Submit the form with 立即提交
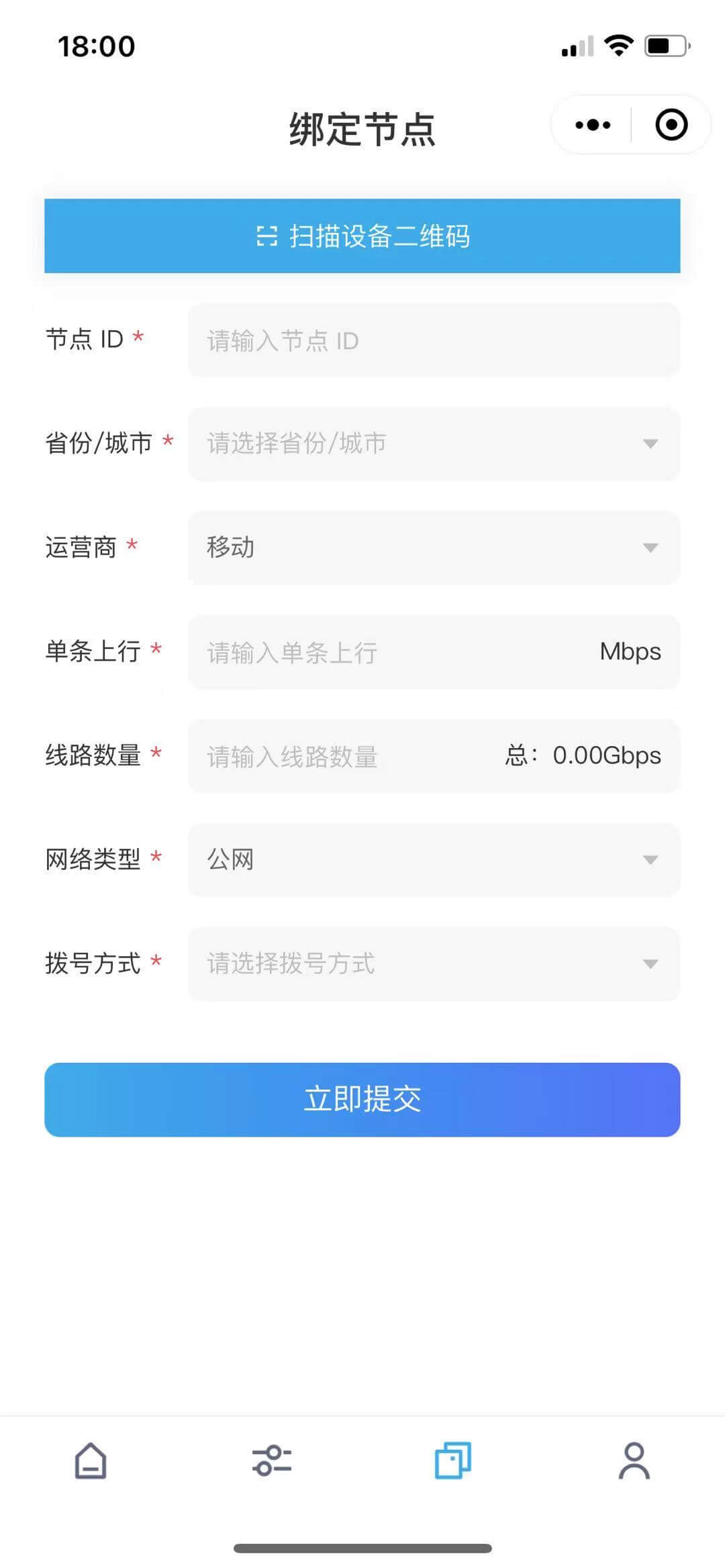Image resolution: width=725 pixels, height=1568 pixels. 362,1099
